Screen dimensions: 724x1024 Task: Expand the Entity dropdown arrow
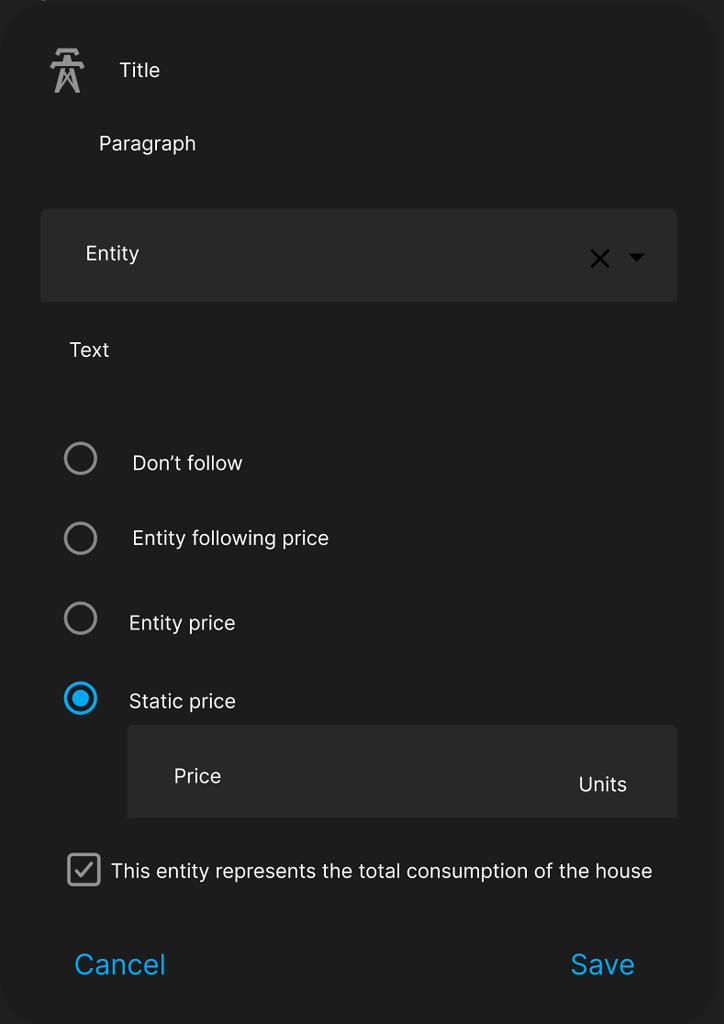pos(636,258)
